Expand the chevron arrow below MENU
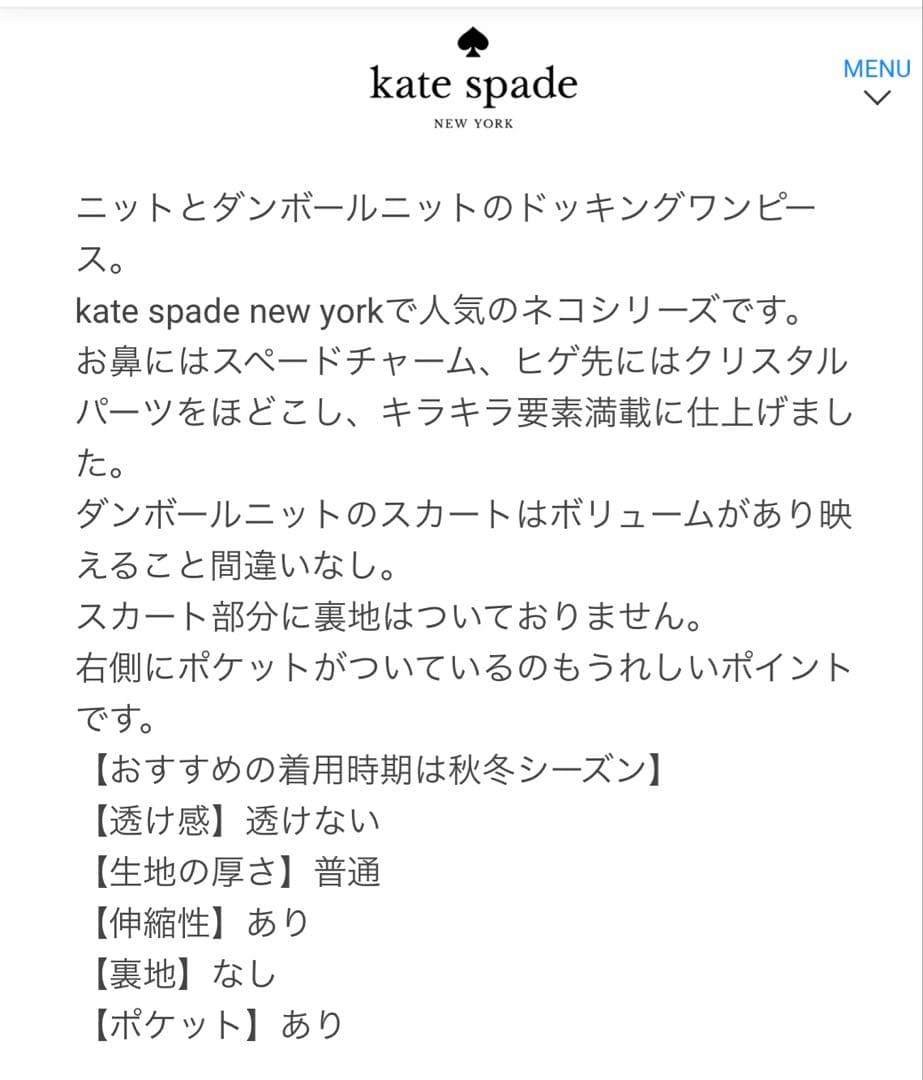 pos(877,97)
